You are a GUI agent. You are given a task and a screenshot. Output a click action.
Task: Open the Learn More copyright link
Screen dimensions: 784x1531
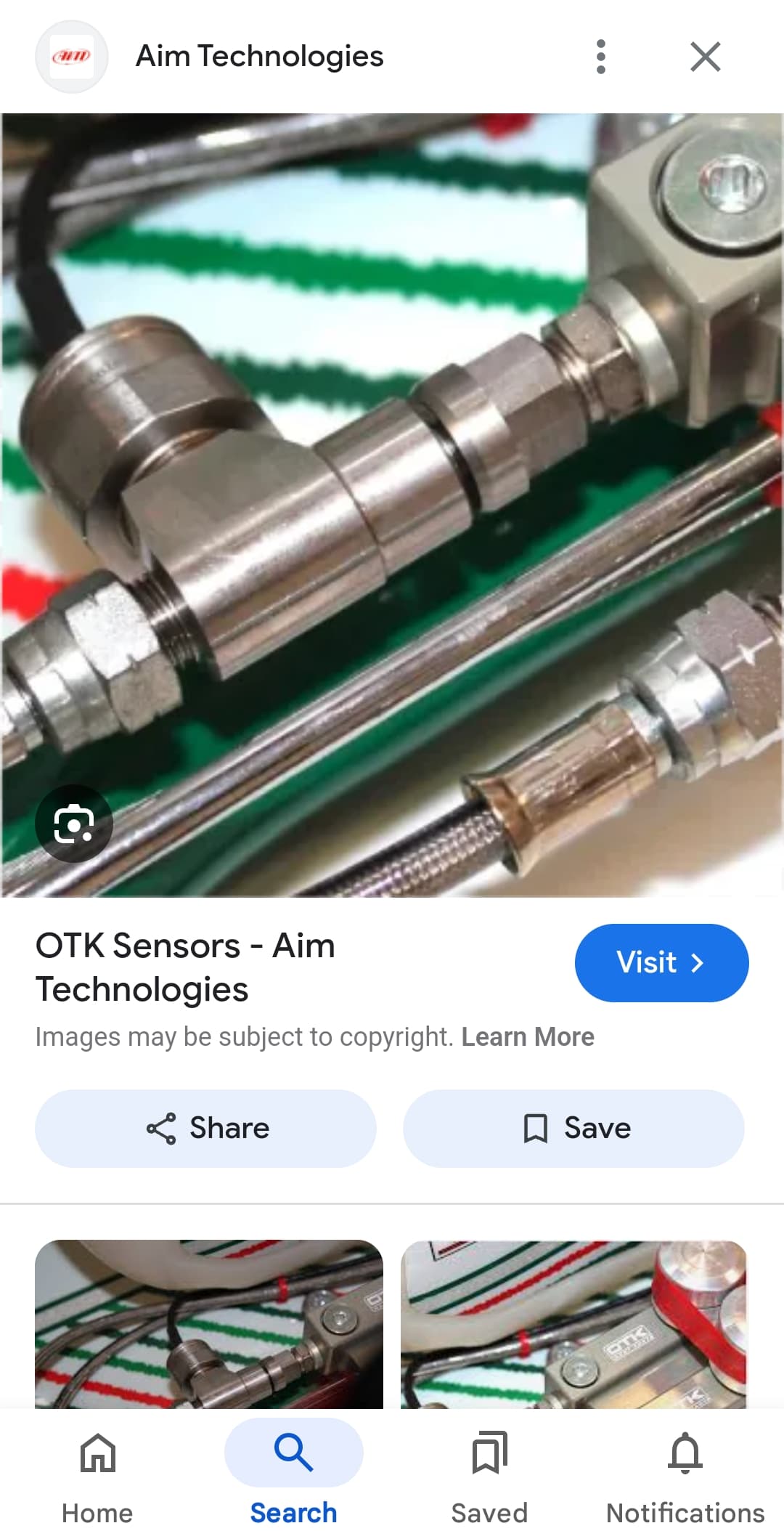point(528,1036)
